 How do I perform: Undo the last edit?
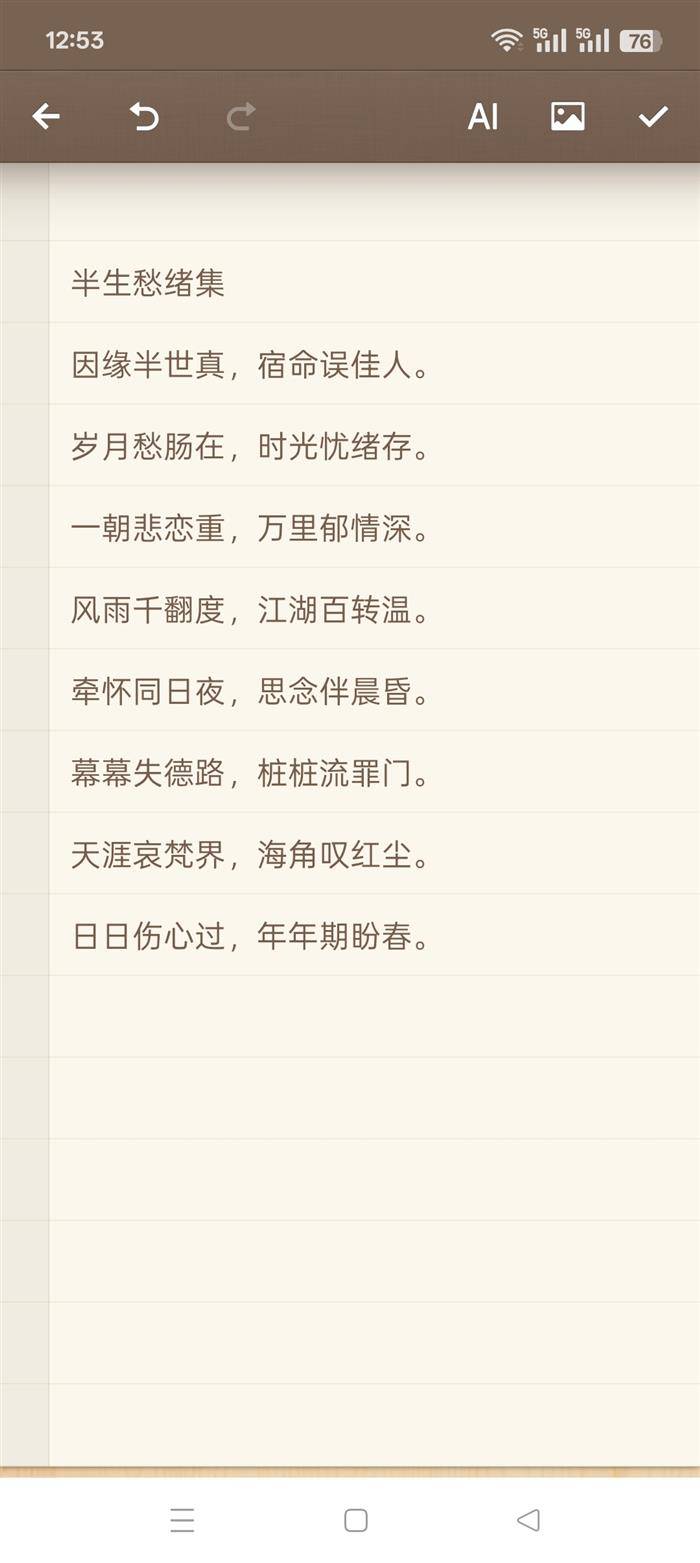(144, 117)
